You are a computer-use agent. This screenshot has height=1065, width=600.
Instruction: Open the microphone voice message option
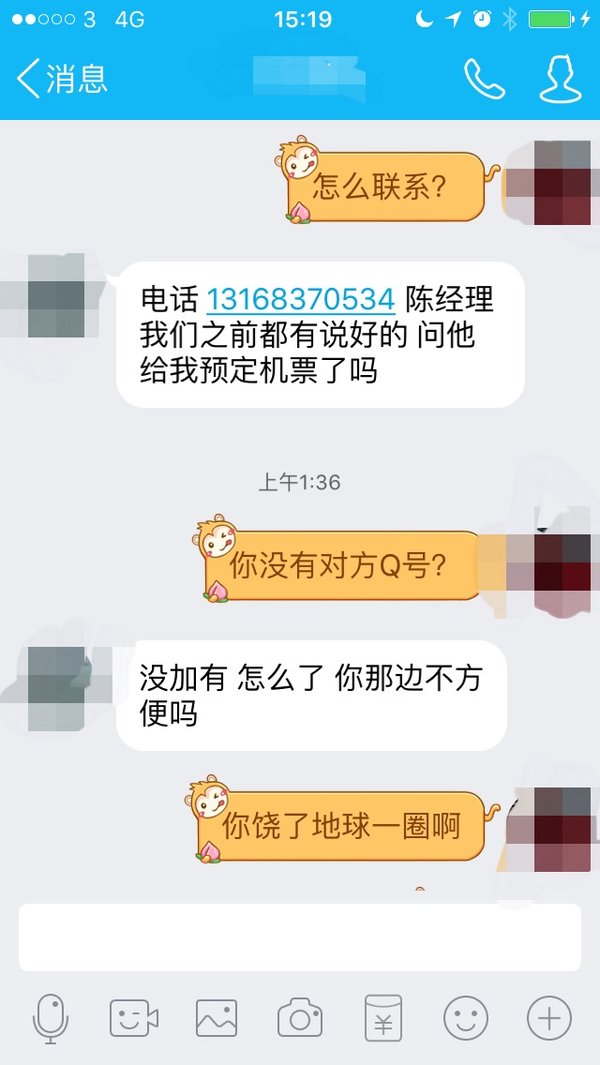click(51, 1018)
